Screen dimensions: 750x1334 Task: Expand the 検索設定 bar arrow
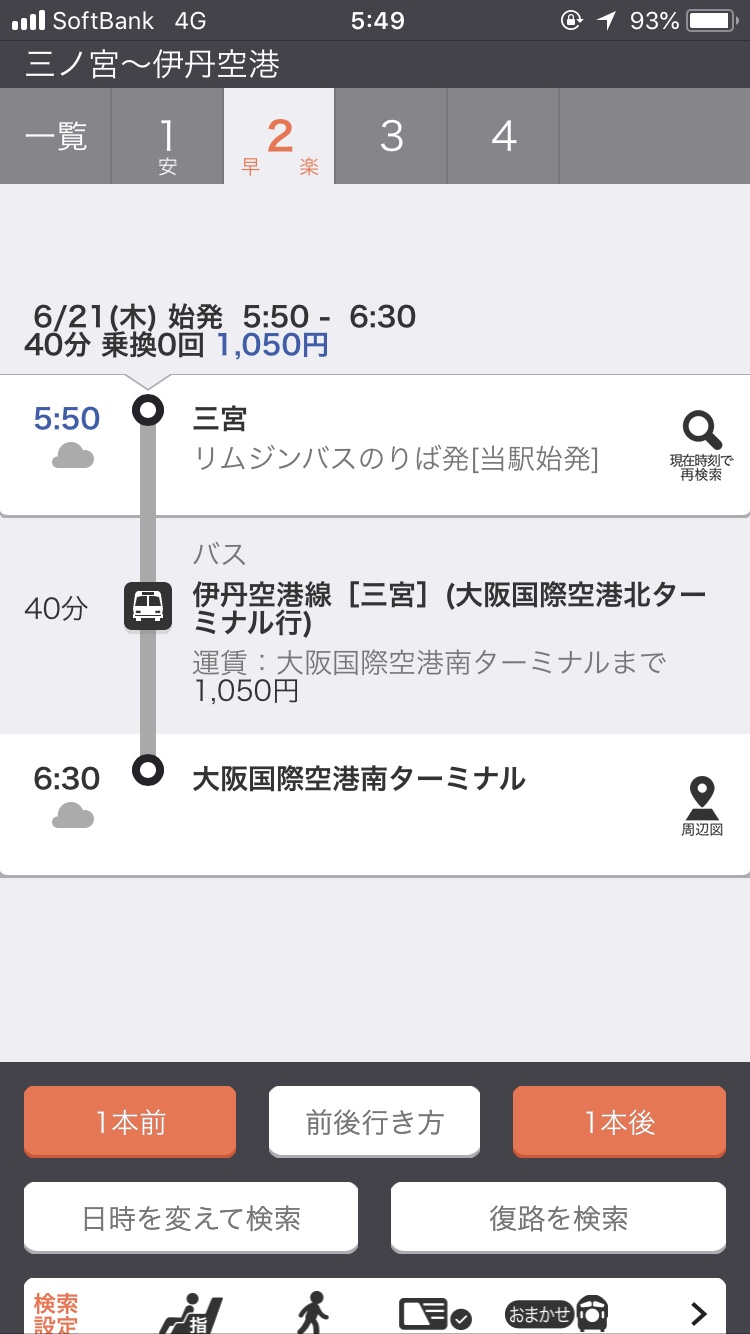tap(699, 1313)
